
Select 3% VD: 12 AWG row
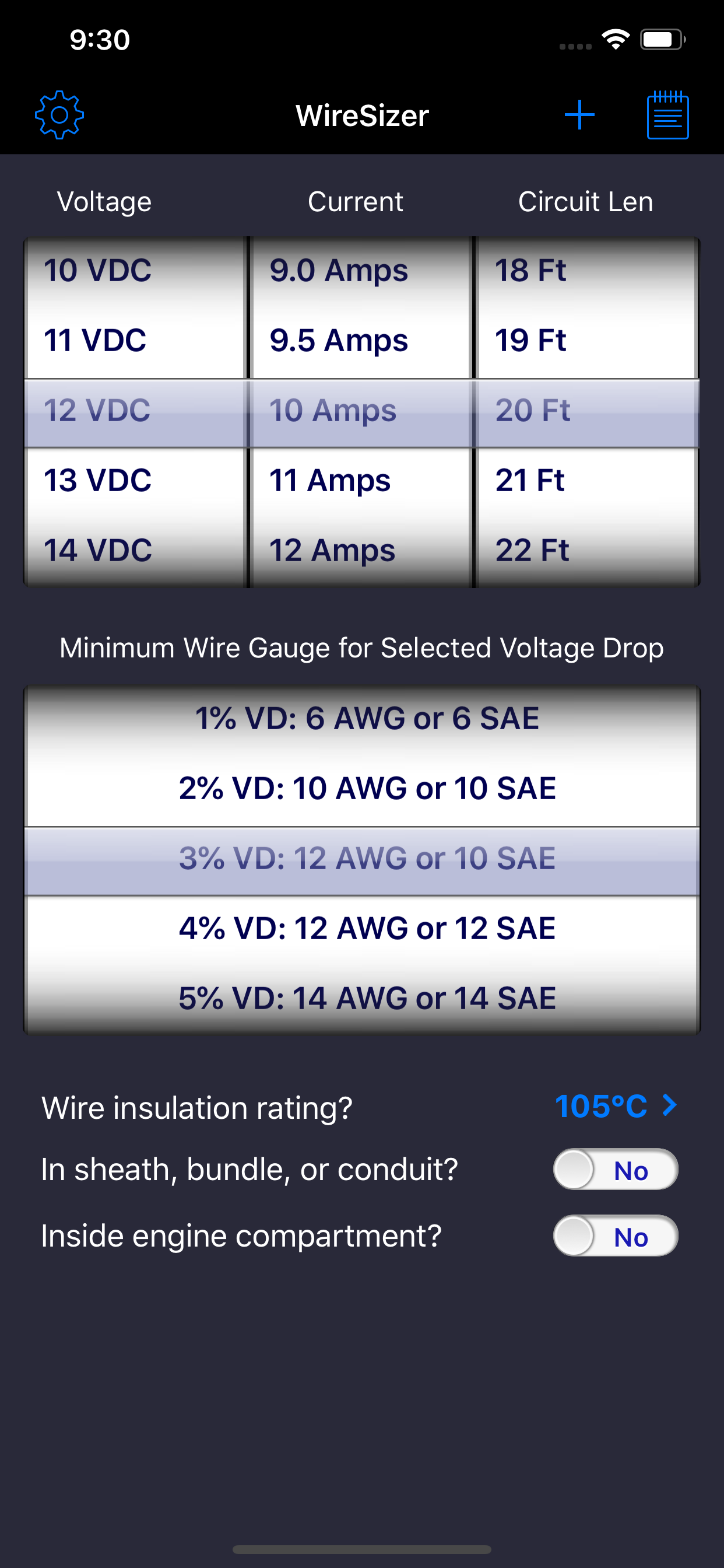pos(361,857)
